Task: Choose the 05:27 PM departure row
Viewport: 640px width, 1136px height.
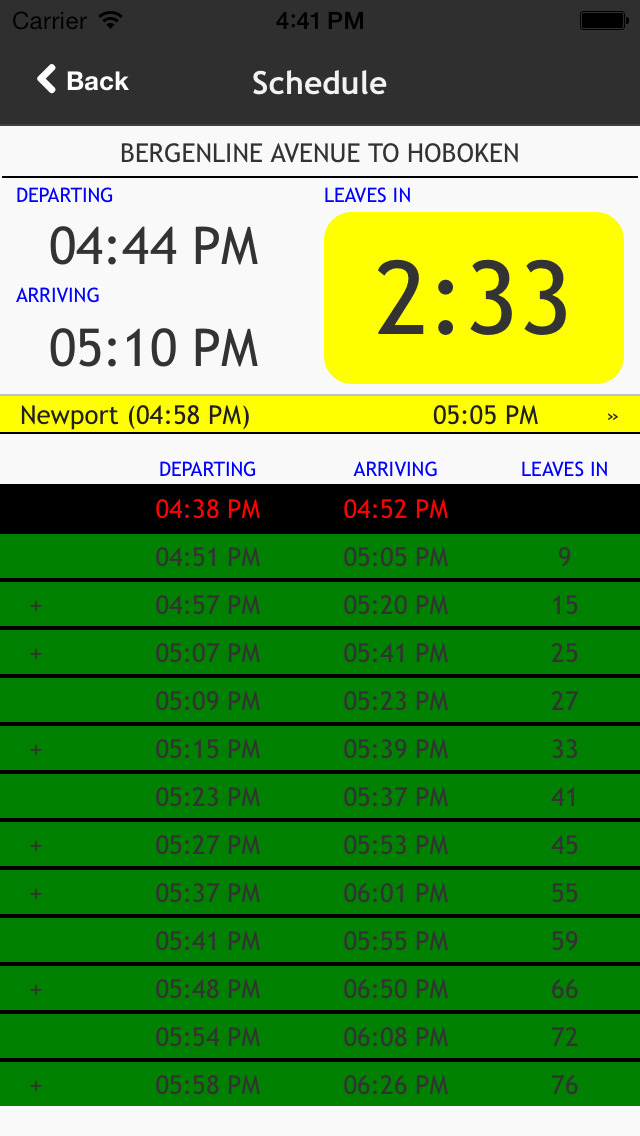Action: (320, 844)
